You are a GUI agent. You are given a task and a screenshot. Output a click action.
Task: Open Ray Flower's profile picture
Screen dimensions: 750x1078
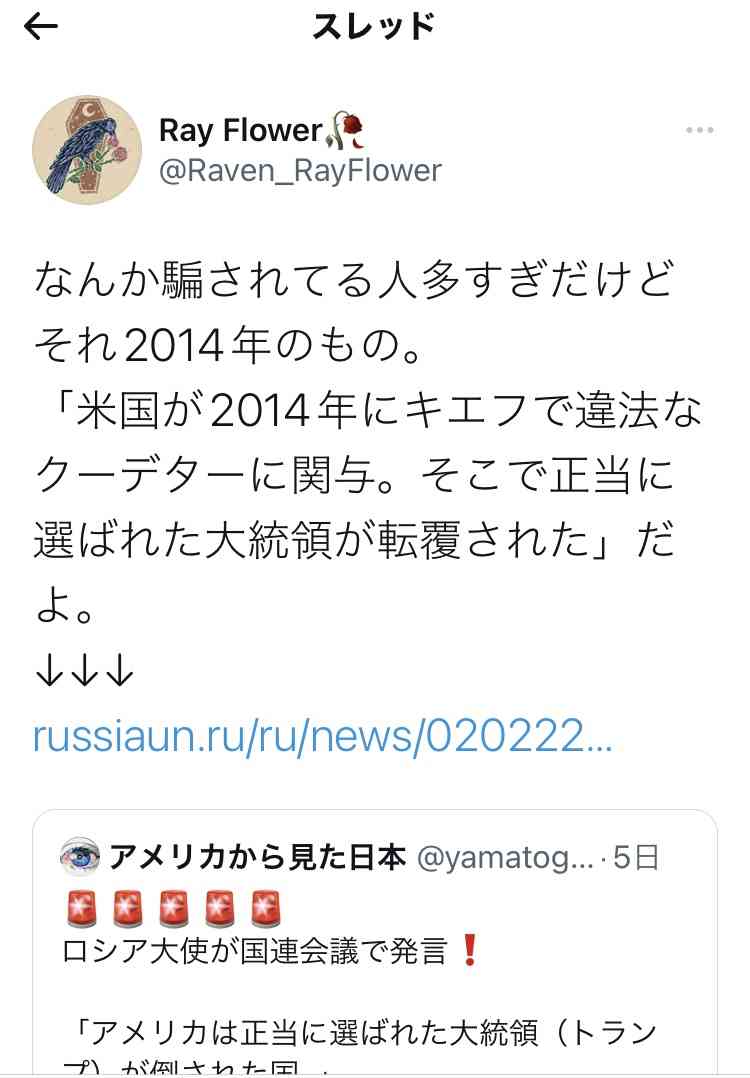tap(87, 150)
